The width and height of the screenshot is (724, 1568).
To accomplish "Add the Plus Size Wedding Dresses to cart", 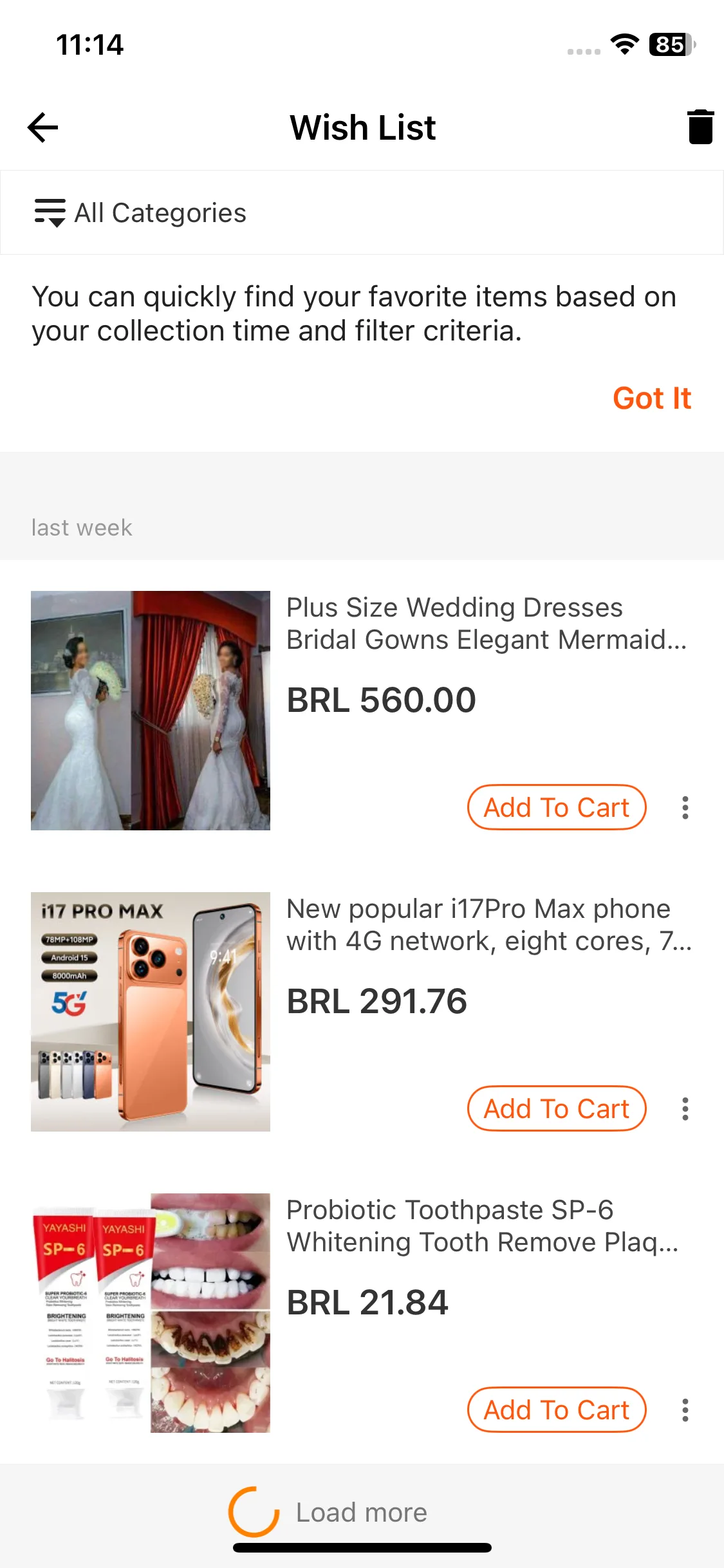I will click(x=556, y=807).
